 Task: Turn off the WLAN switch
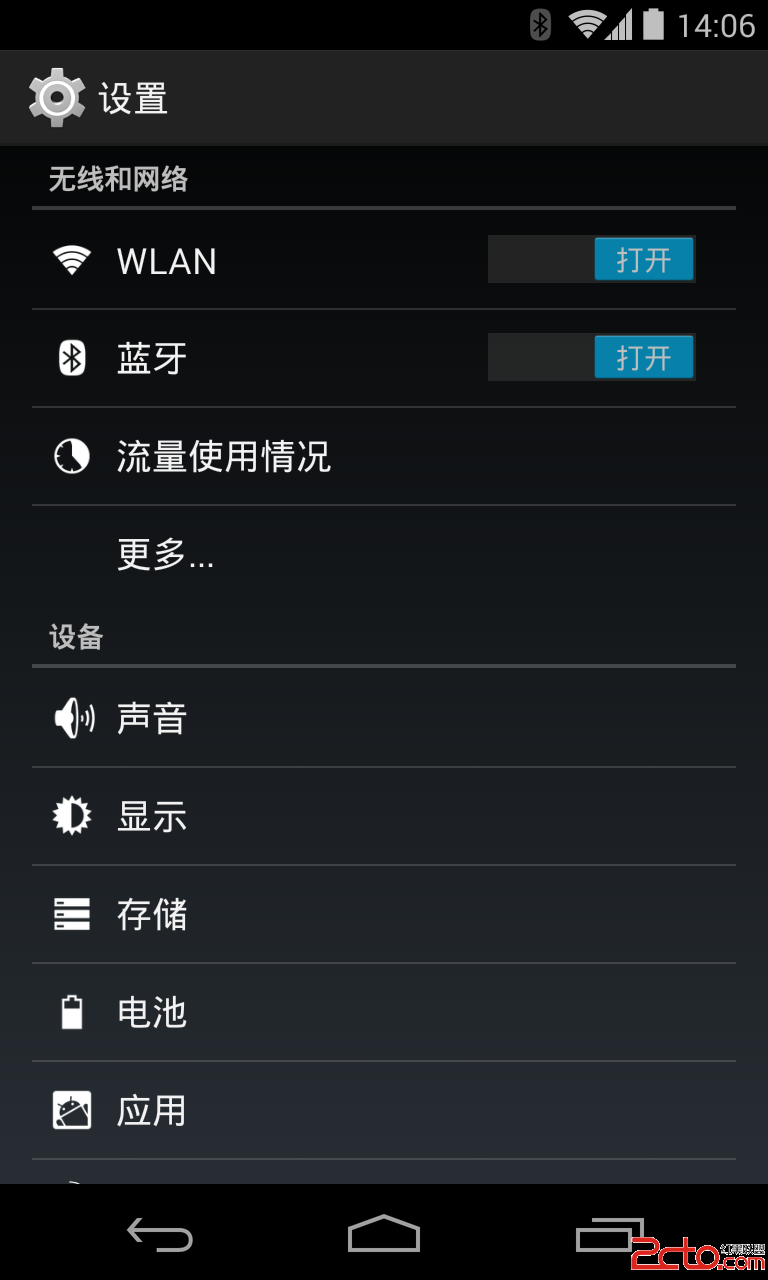(x=591, y=260)
